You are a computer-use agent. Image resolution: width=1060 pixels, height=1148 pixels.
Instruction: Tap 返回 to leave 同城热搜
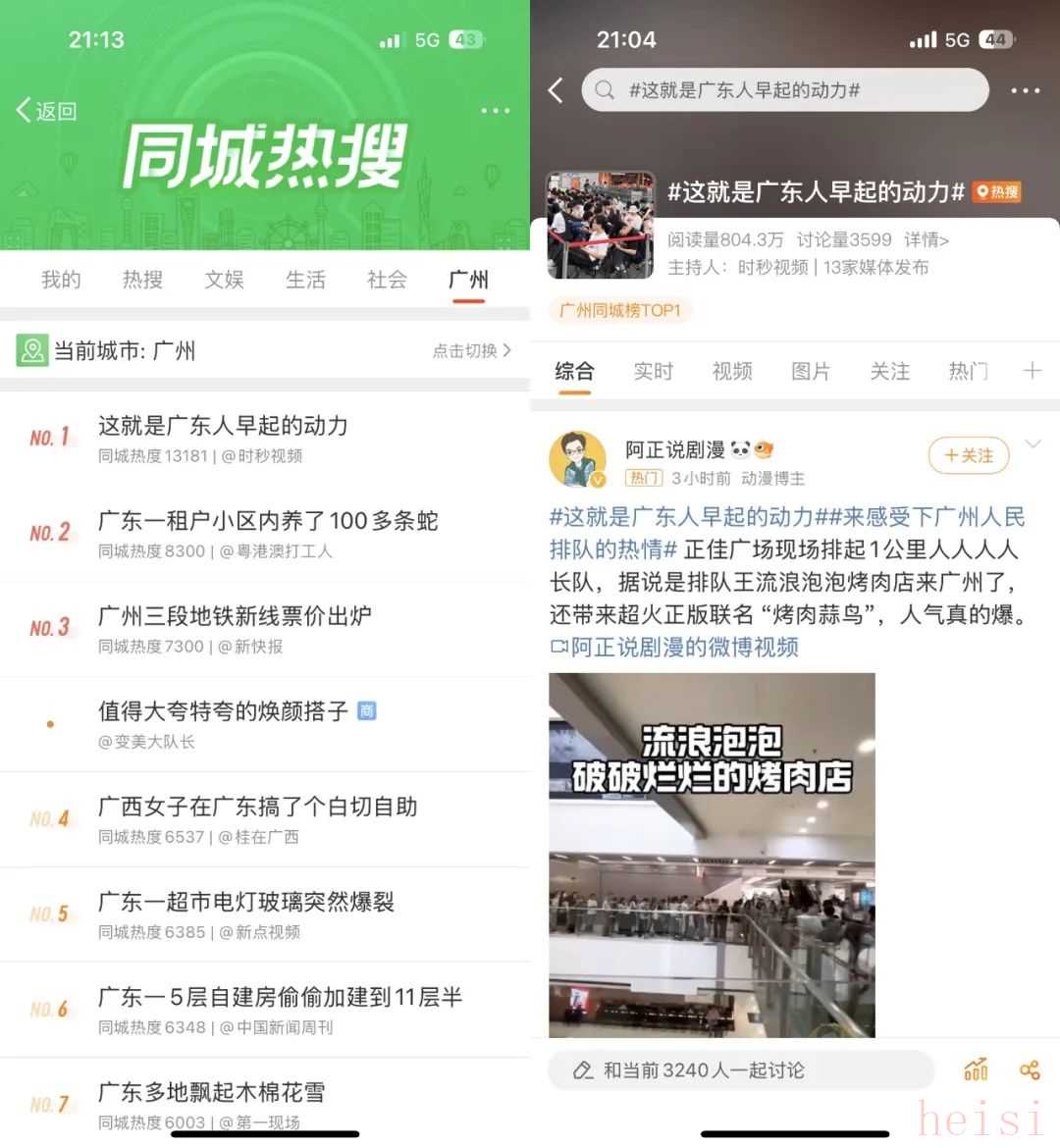47,111
